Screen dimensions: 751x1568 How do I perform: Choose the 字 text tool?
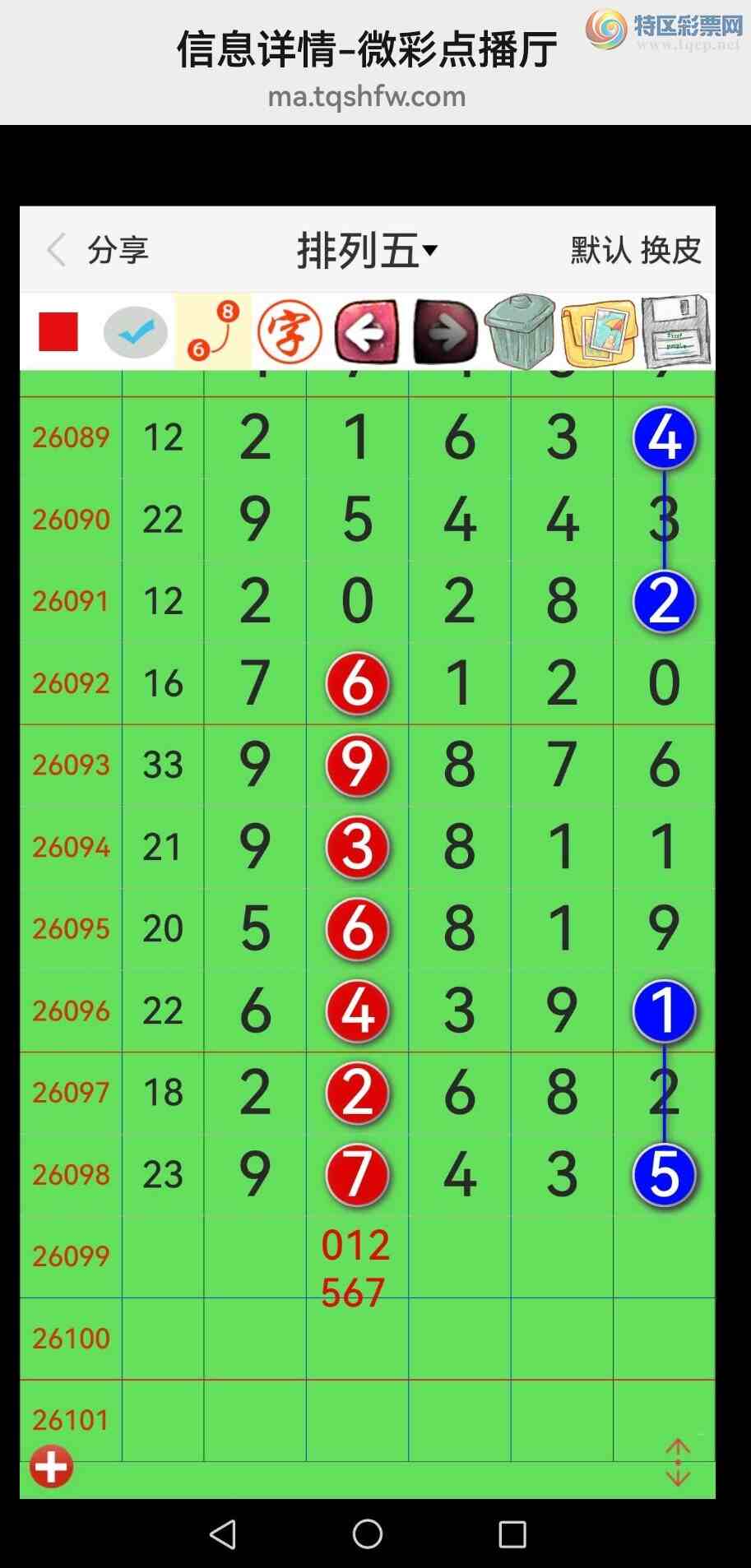pos(290,332)
